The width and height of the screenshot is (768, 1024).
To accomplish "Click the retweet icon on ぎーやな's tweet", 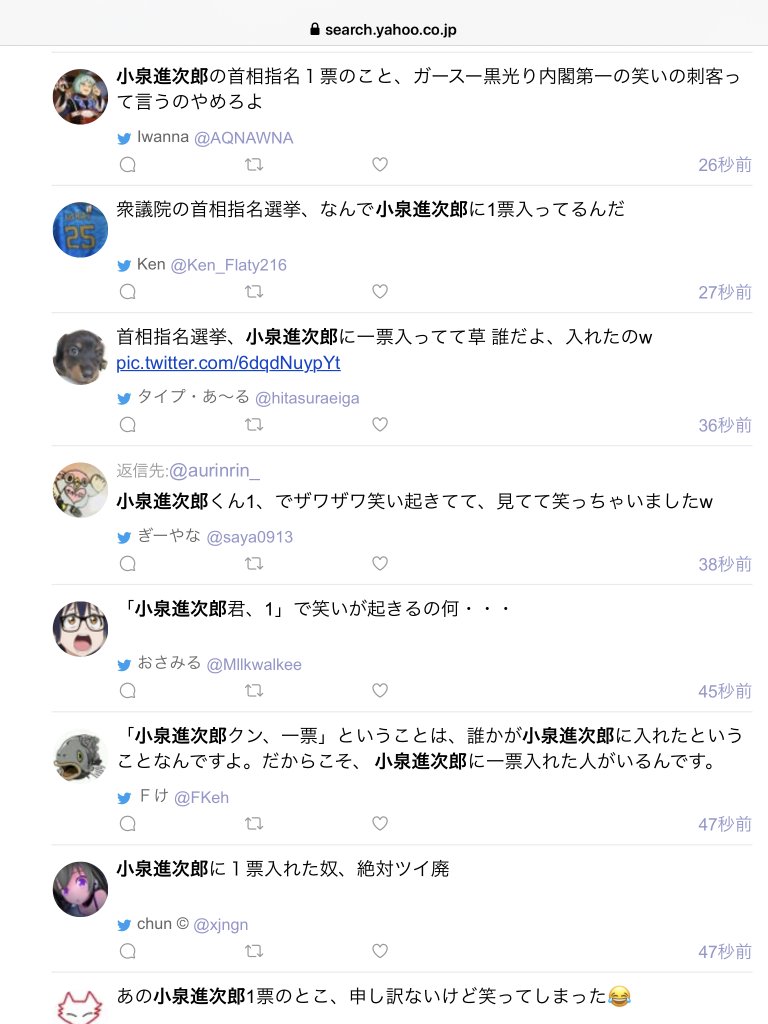I will point(255,563).
